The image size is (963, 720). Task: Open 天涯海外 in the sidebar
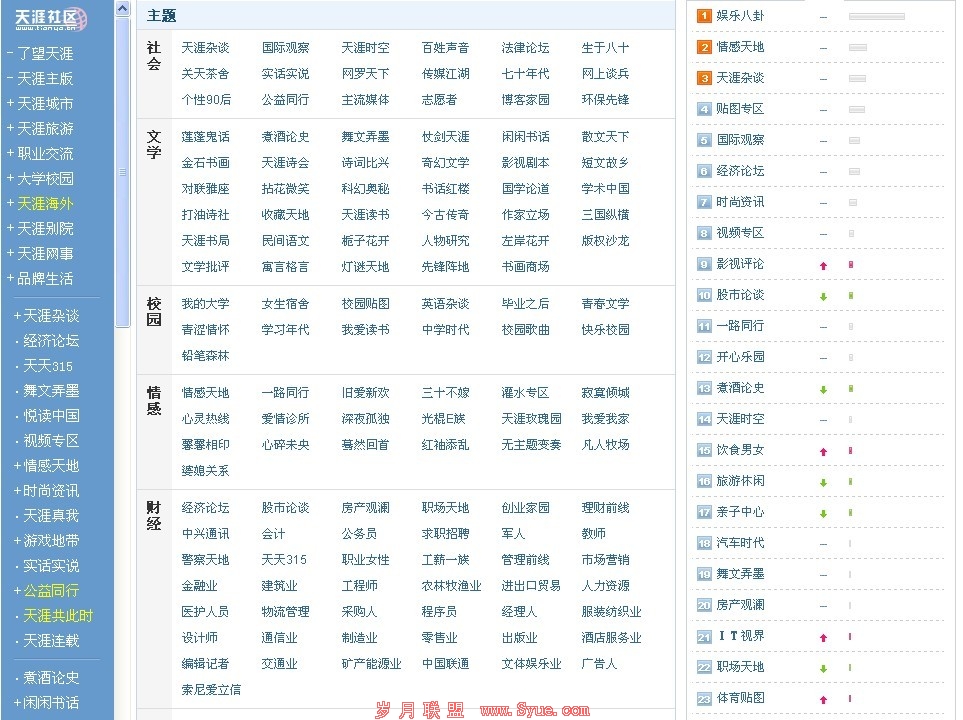tap(44, 204)
